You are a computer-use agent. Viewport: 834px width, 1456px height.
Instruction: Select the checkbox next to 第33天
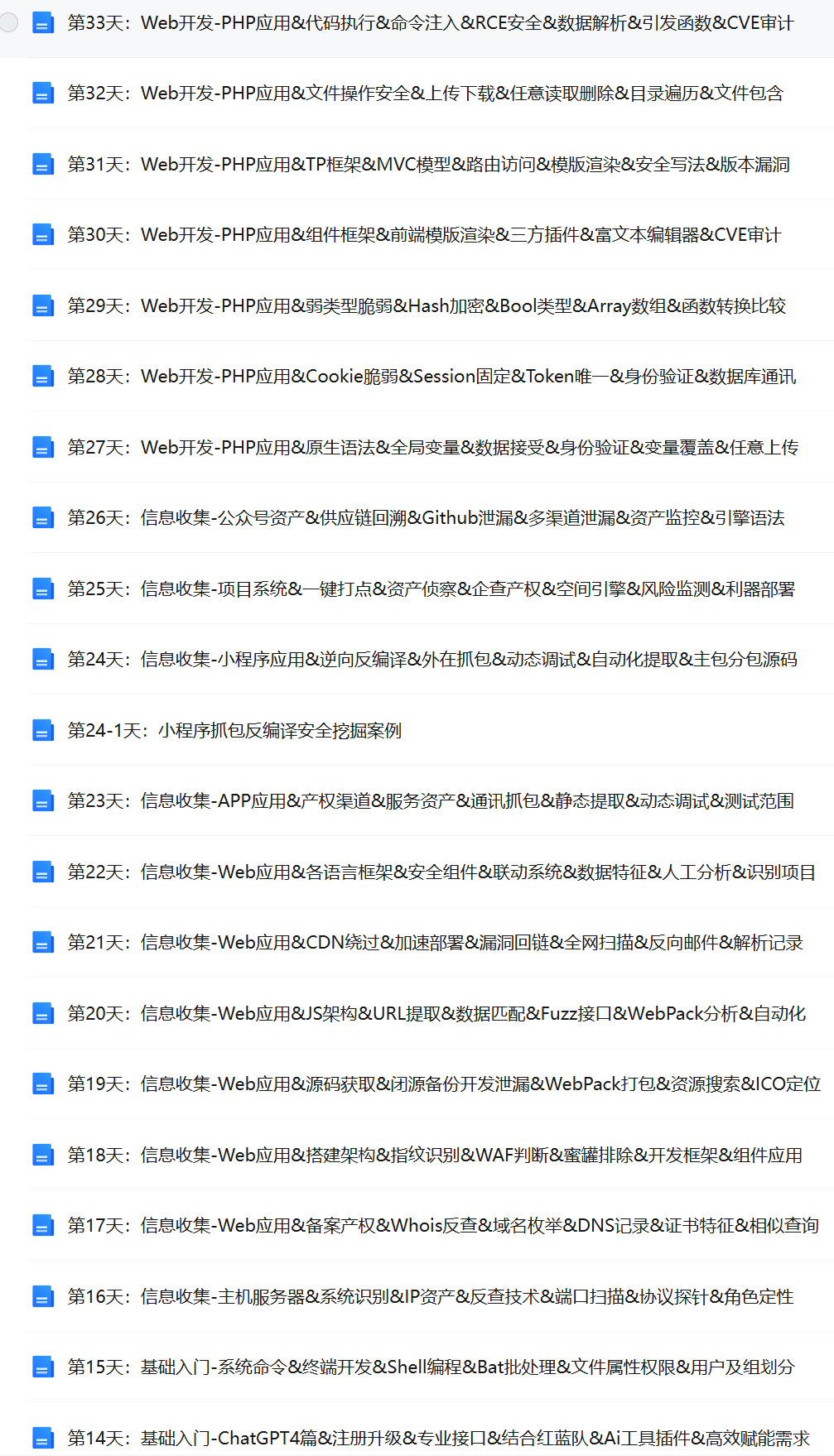click(x=9, y=22)
